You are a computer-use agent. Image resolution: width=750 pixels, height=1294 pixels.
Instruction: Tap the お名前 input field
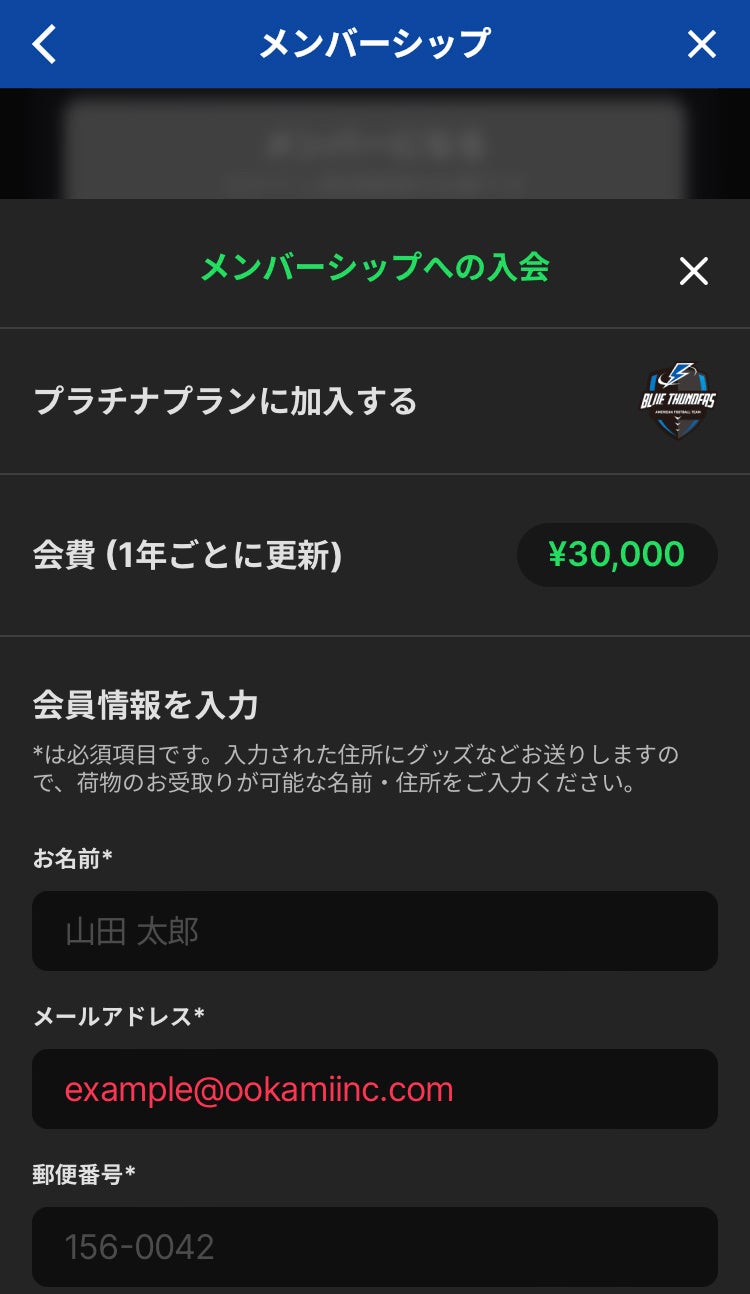click(x=375, y=931)
